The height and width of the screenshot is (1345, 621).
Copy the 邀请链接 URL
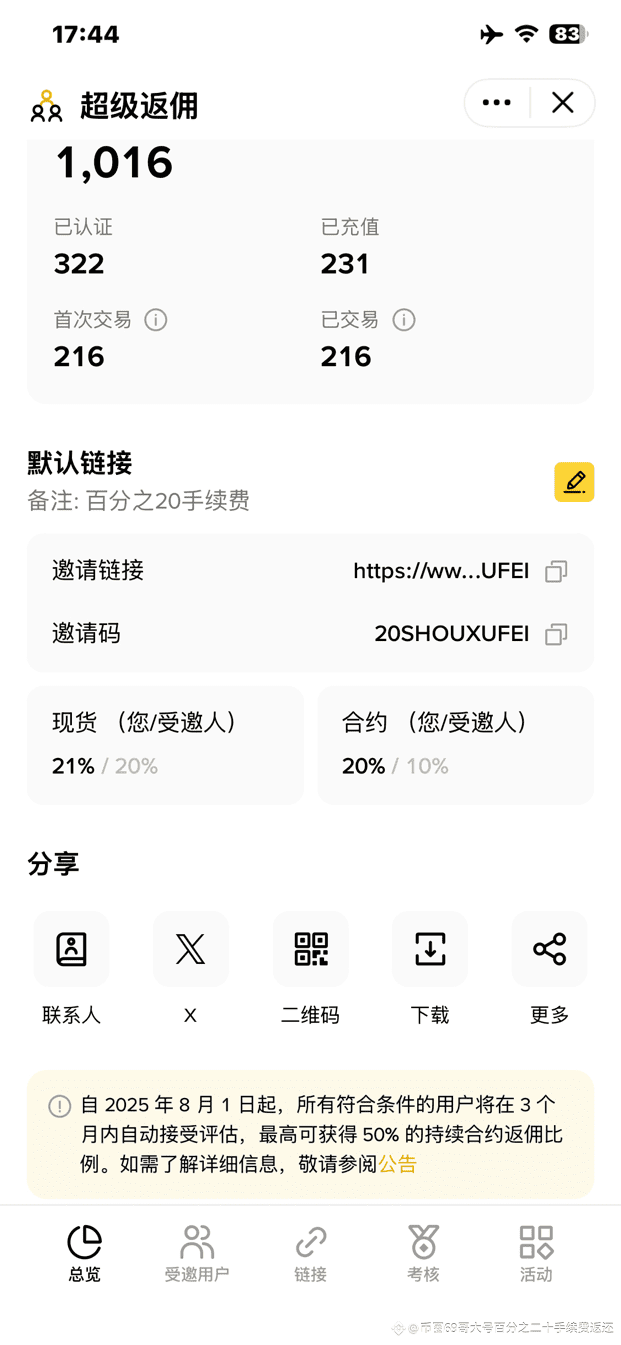(x=556, y=571)
